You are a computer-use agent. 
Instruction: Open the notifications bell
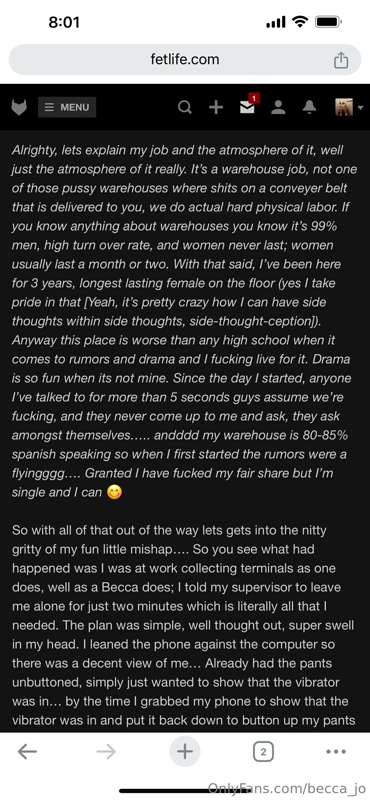(x=309, y=107)
